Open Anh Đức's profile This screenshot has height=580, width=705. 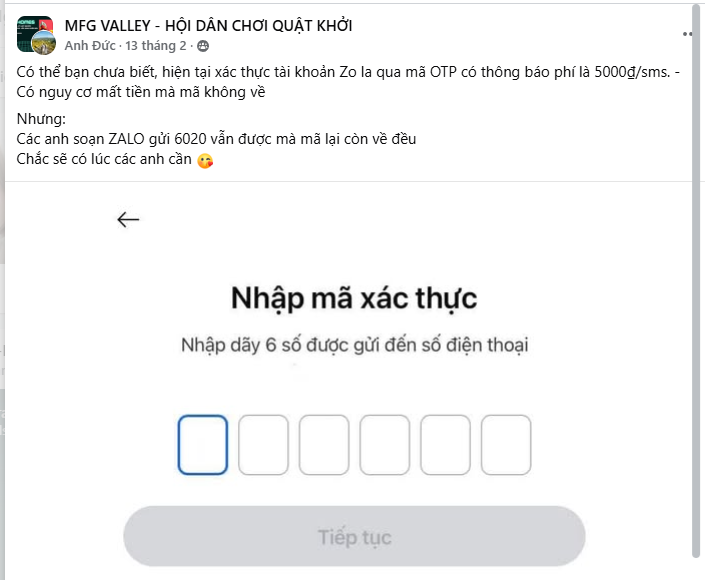click(90, 46)
